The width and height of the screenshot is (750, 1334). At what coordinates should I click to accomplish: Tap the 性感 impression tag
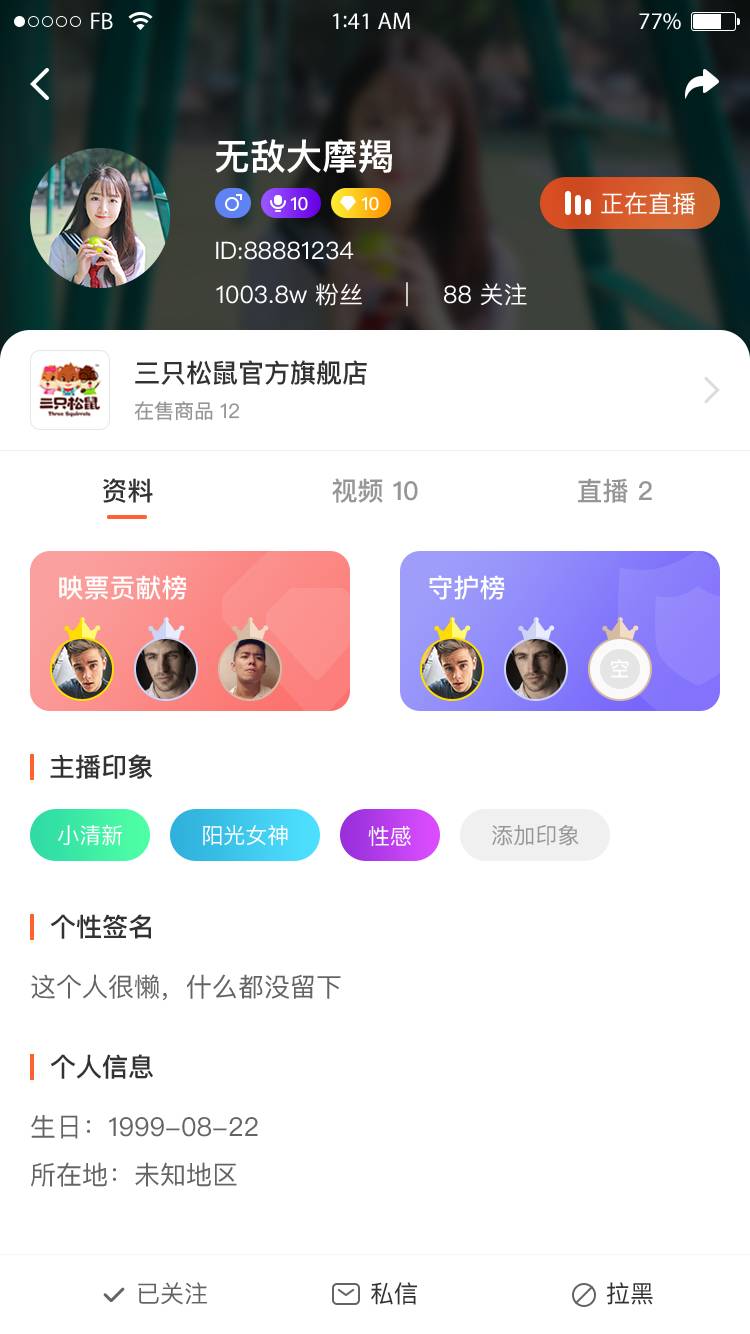(x=390, y=835)
